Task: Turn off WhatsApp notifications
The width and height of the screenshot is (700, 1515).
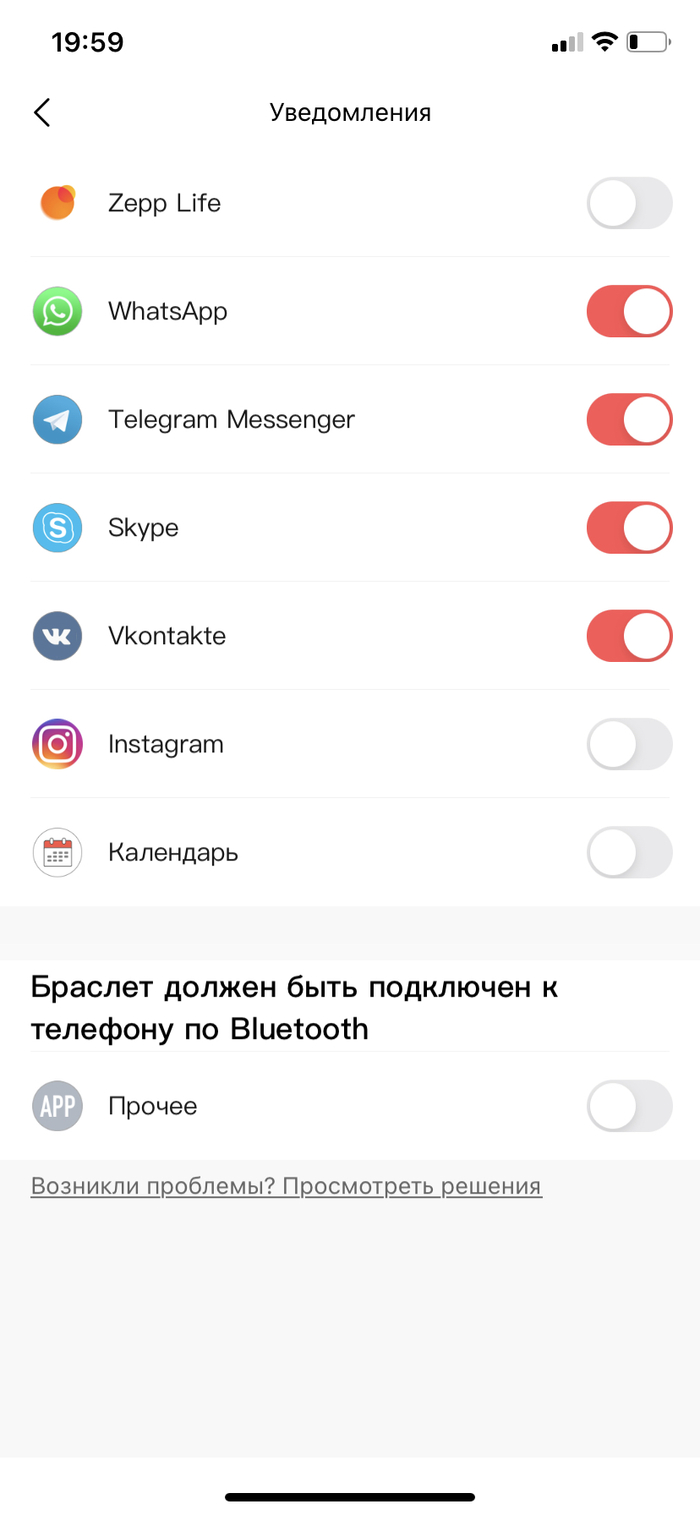Action: 628,311
